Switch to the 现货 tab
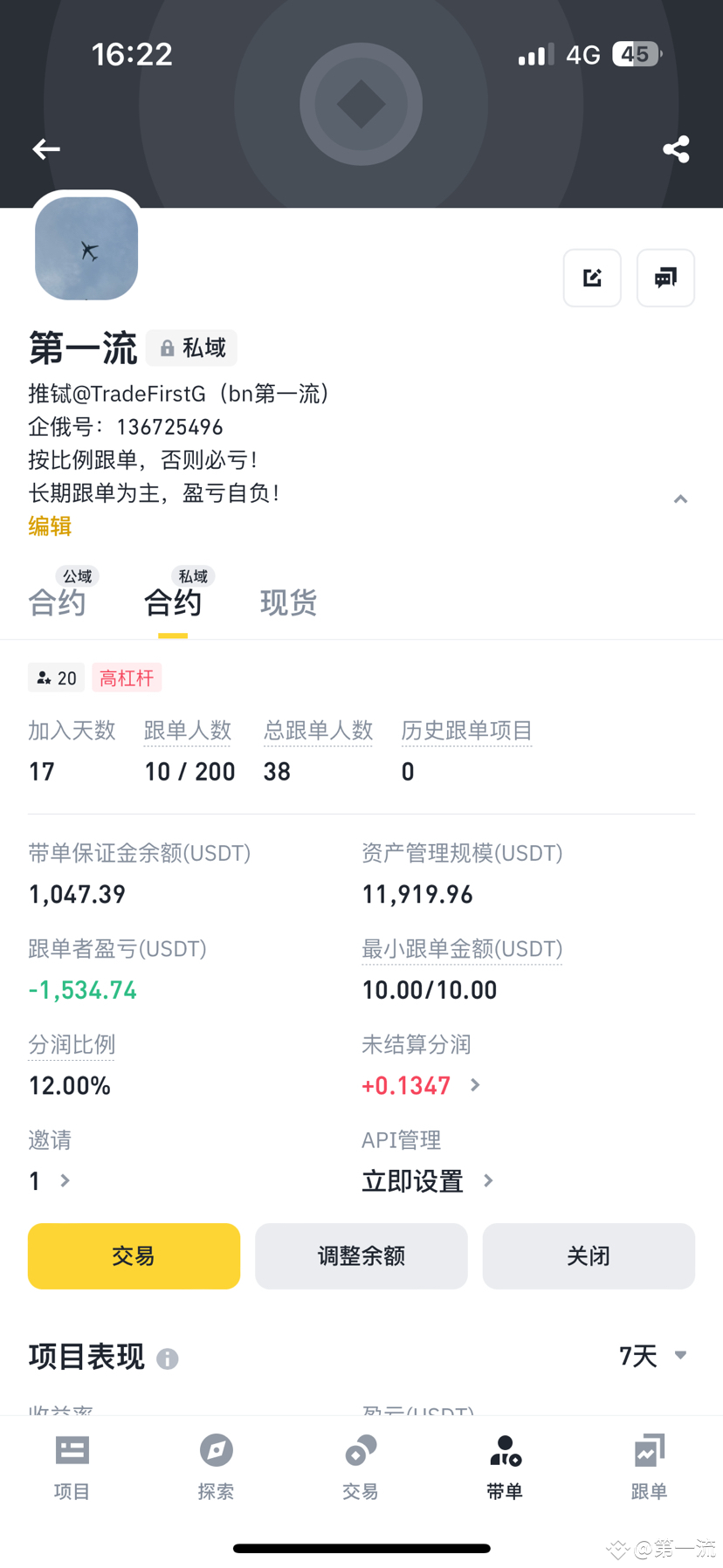This screenshot has height=1568, width=723. pyautogui.click(x=288, y=602)
